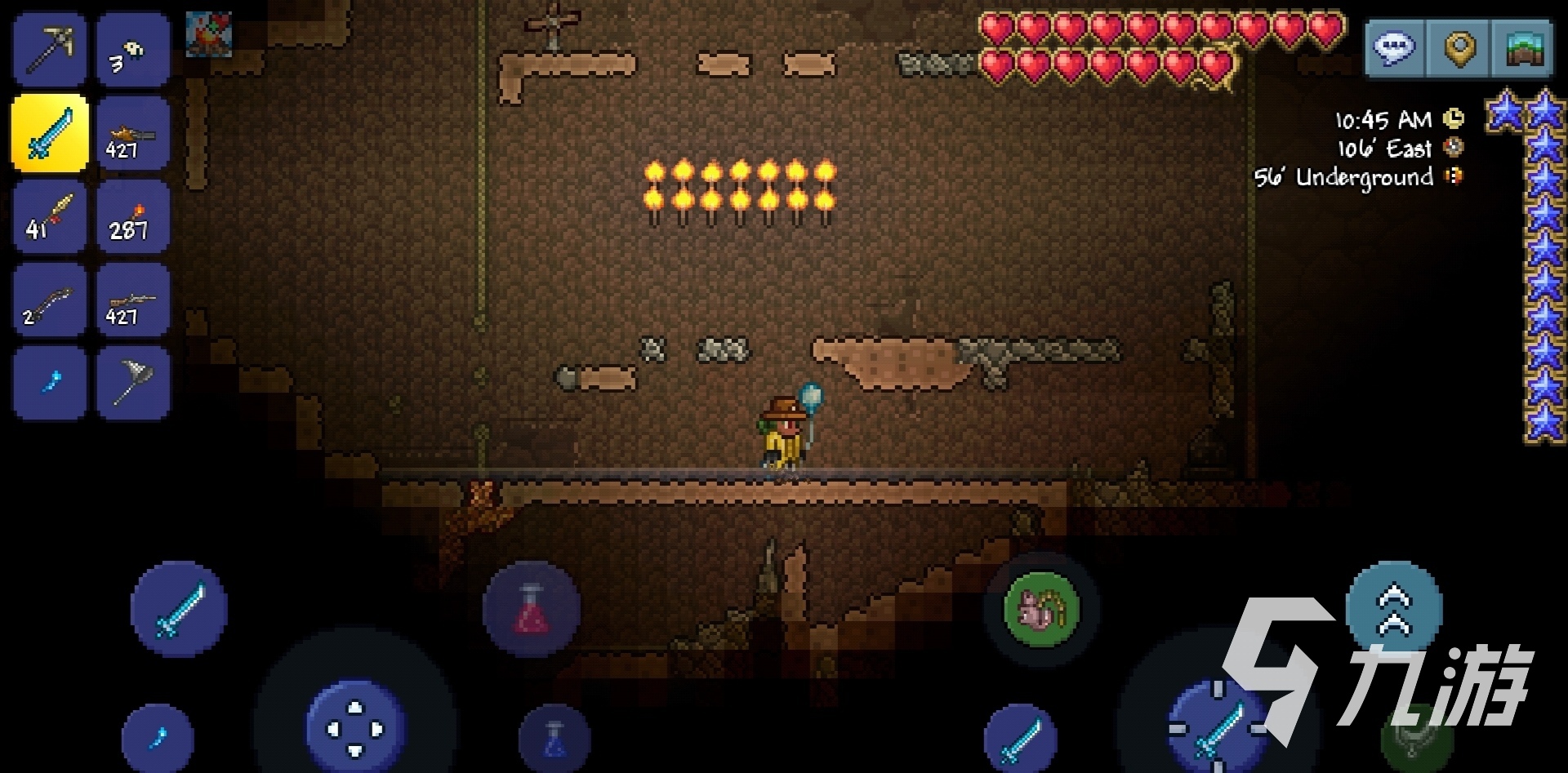Screen dimensions: 1568x773
Task: Open the map pin button
Action: coord(1459,48)
